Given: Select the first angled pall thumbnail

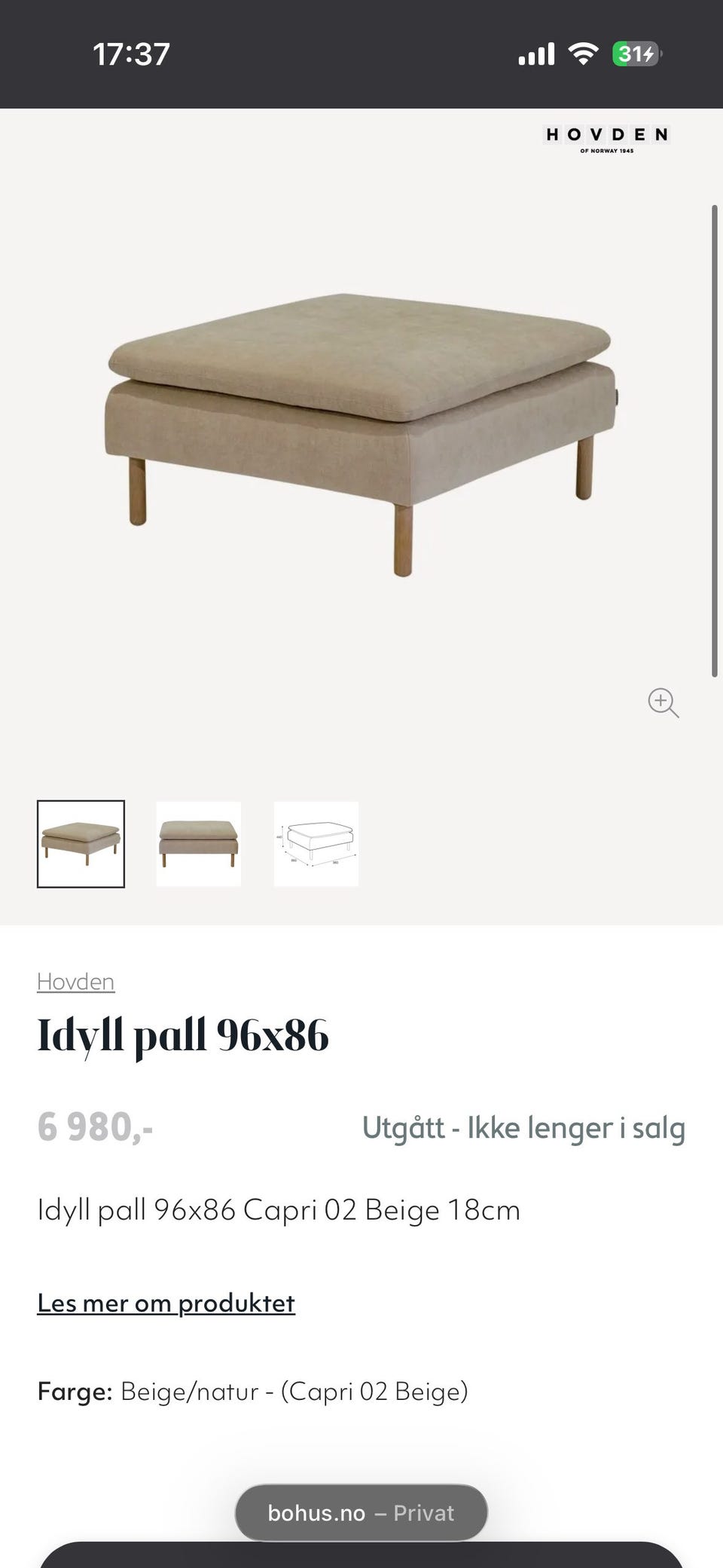Looking at the screenshot, I should (81, 844).
